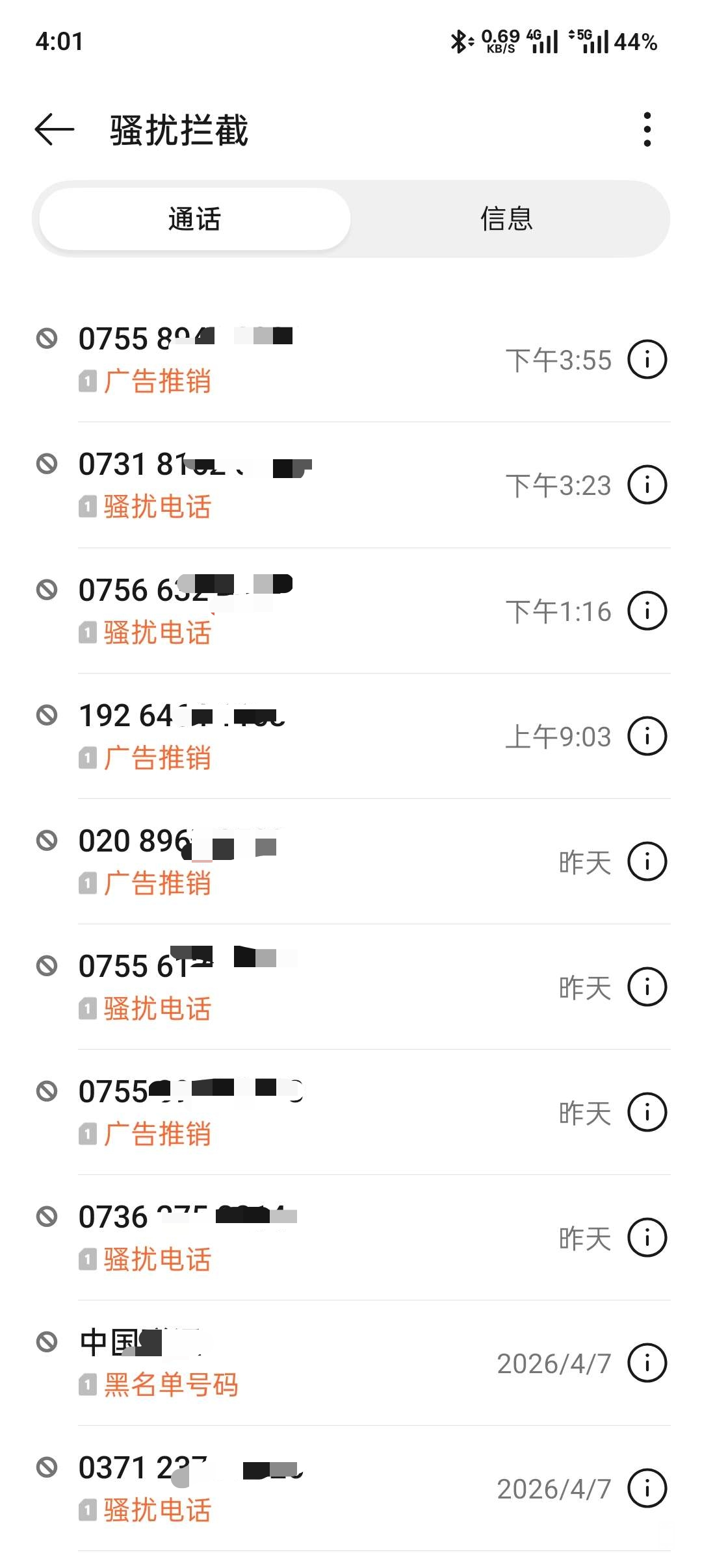Switch to the 信息 tab
Screen dimensions: 702x1568
(506, 219)
